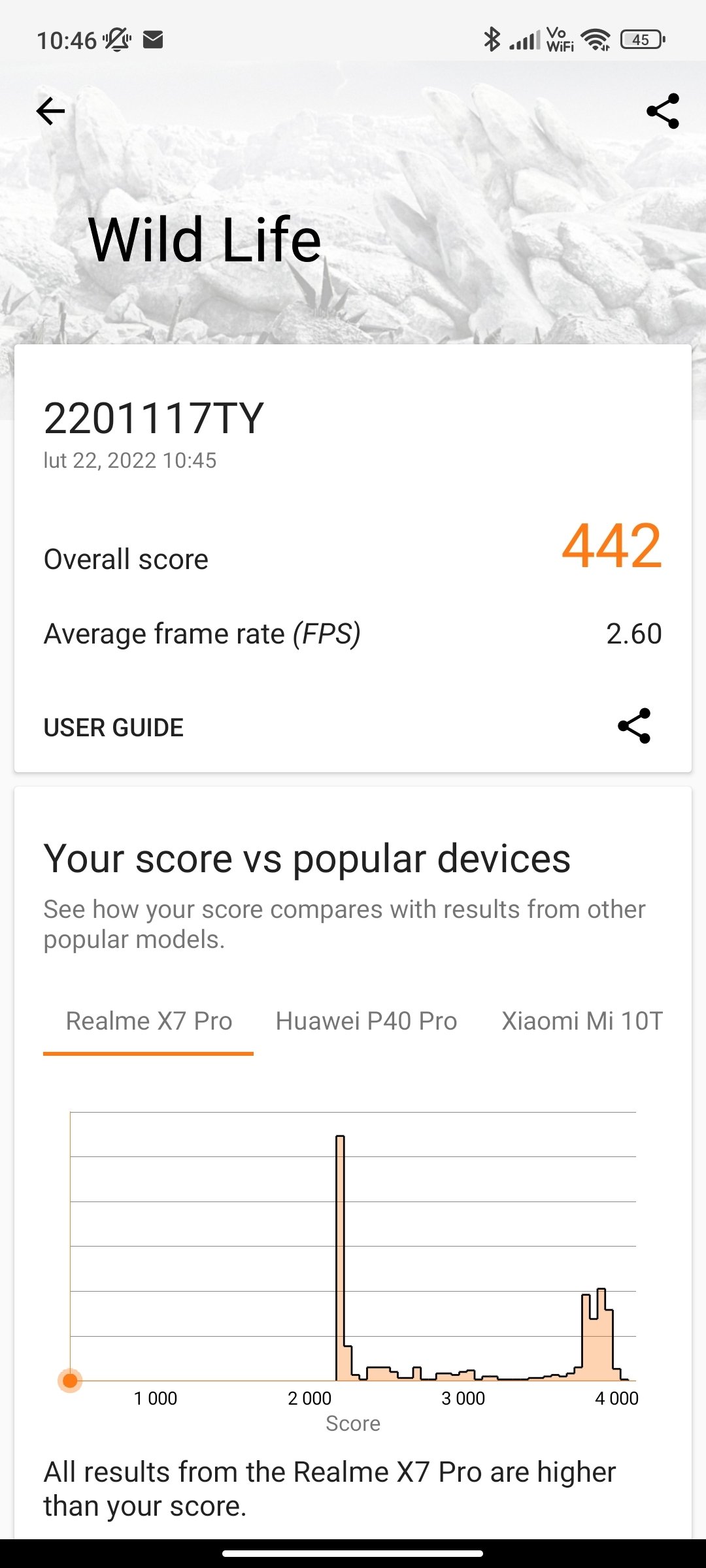Share result via top-right share icon
This screenshot has width=706, height=1568.
[x=662, y=111]
